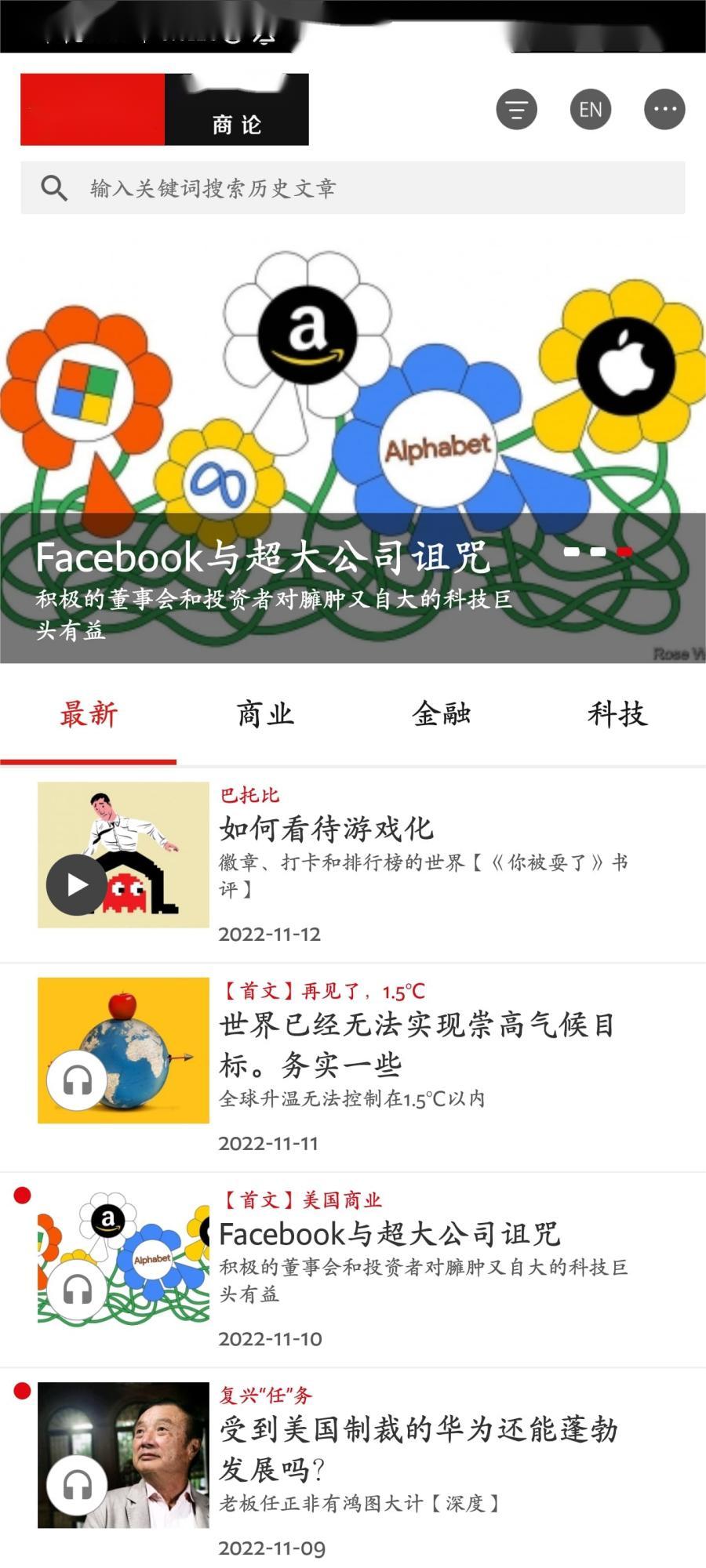The width and height of the screenshot is (706, 1568).
Task: Listen to audio of the 1.5°C climate article
Action: click(x=77, y=1081)
